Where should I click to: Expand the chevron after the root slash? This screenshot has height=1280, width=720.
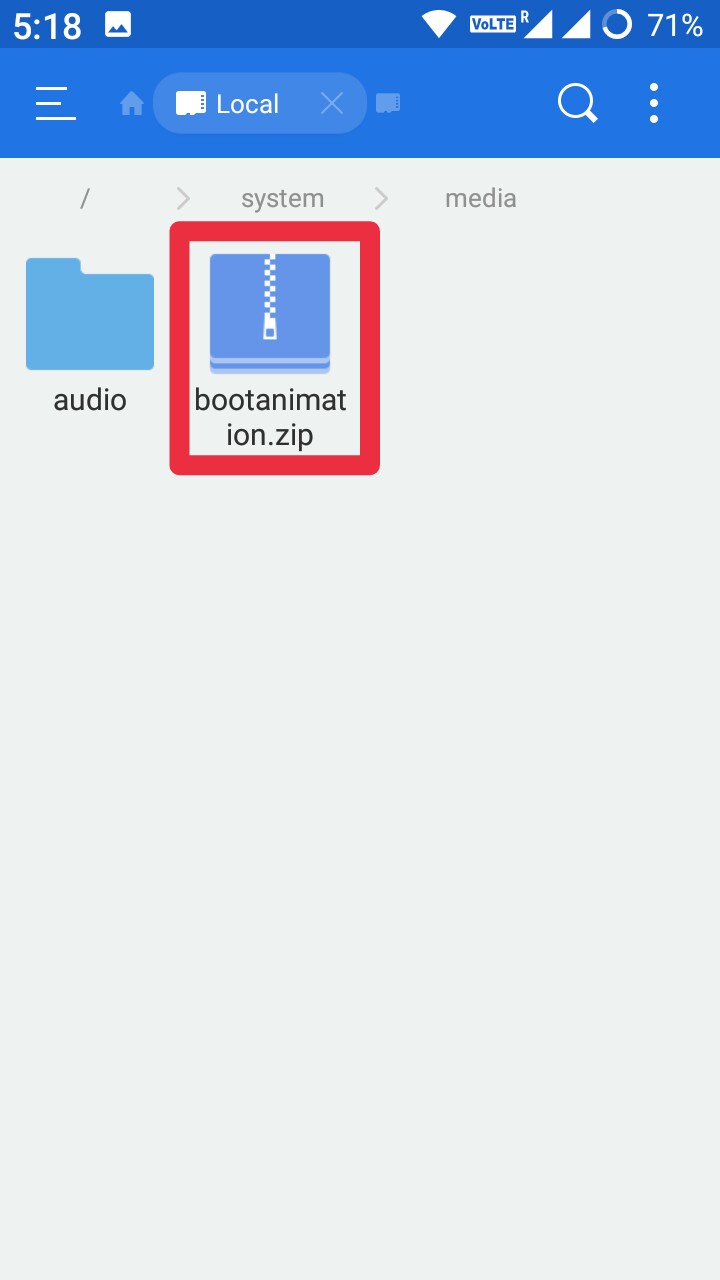[183, 198]
